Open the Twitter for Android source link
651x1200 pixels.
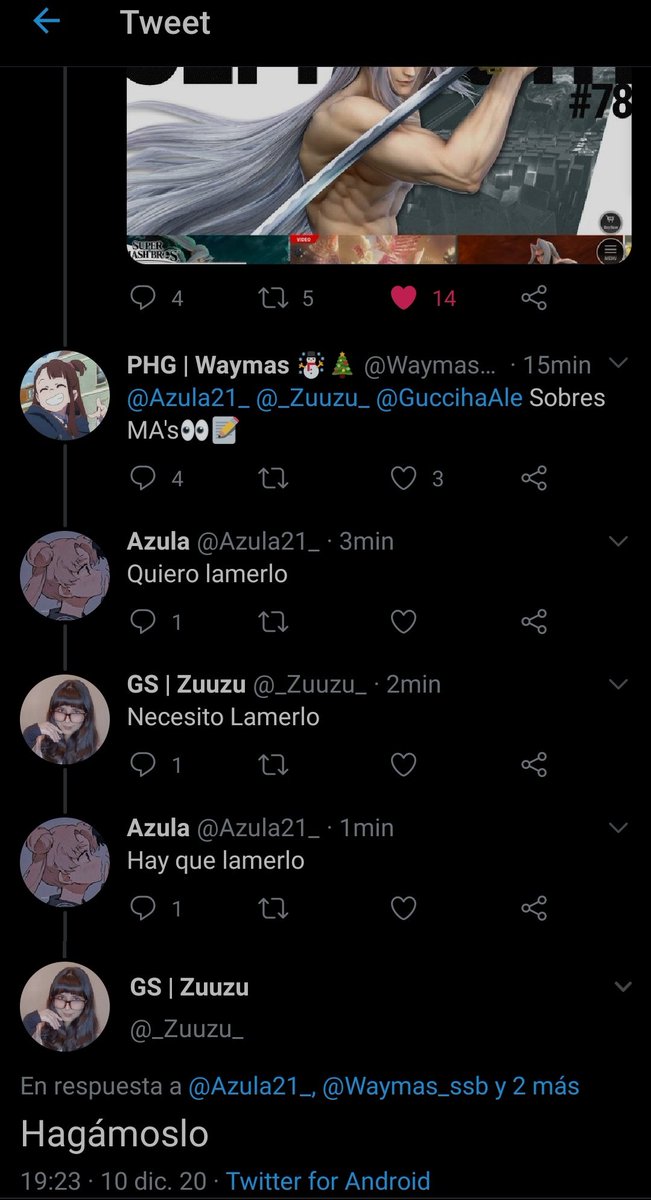(328, 1181)
